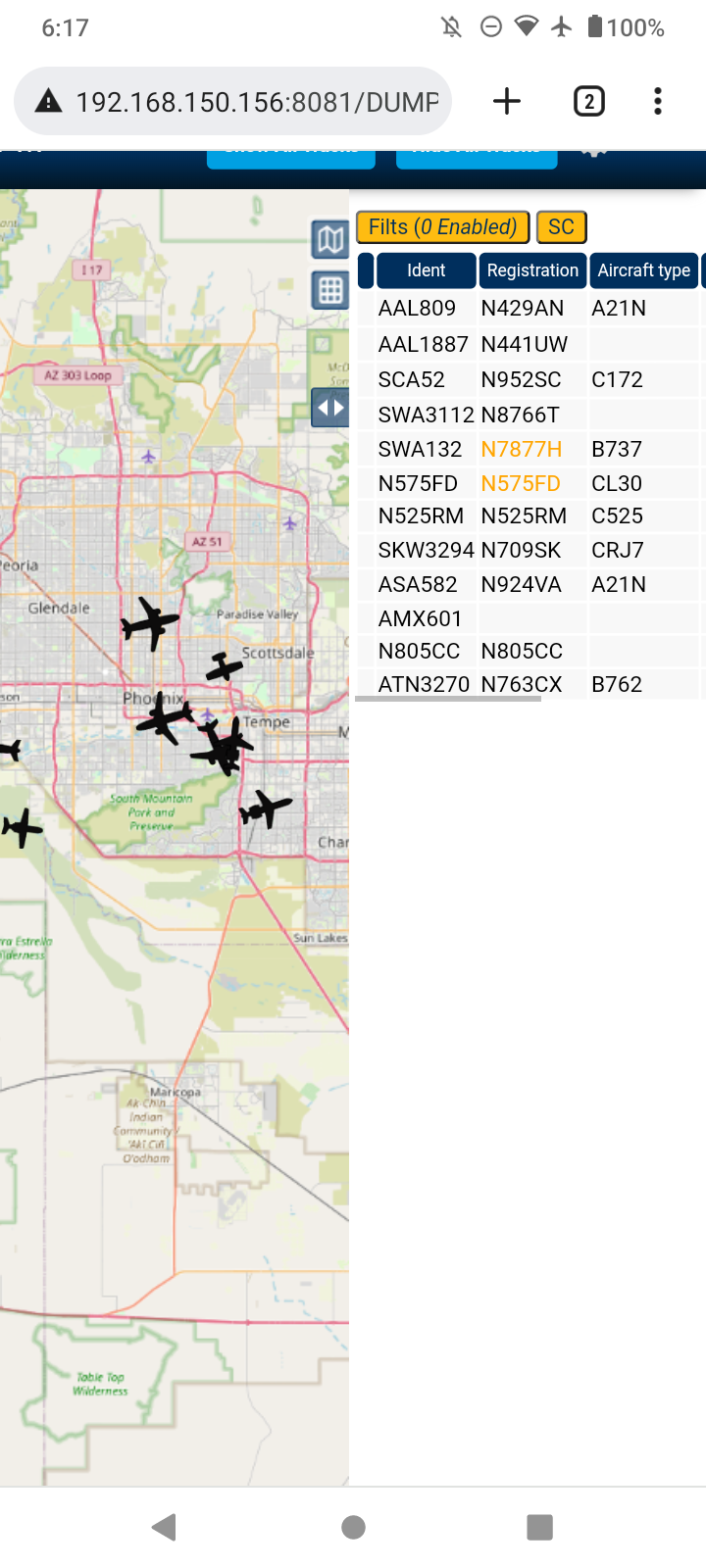Go back with the system back button

tap(165, 1527)
